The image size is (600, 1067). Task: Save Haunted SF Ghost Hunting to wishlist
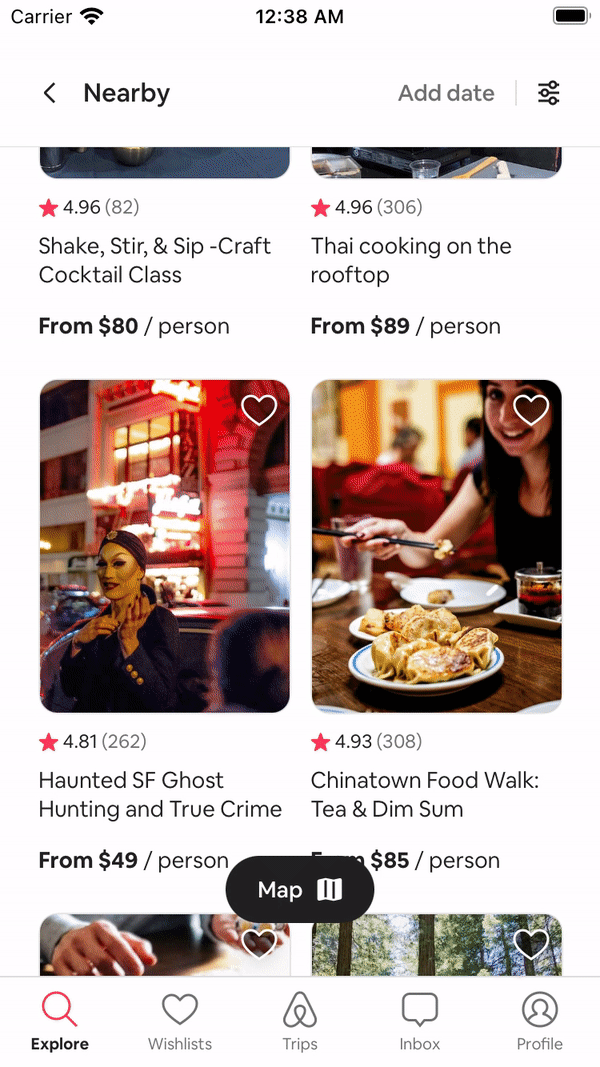coord(259,410)
